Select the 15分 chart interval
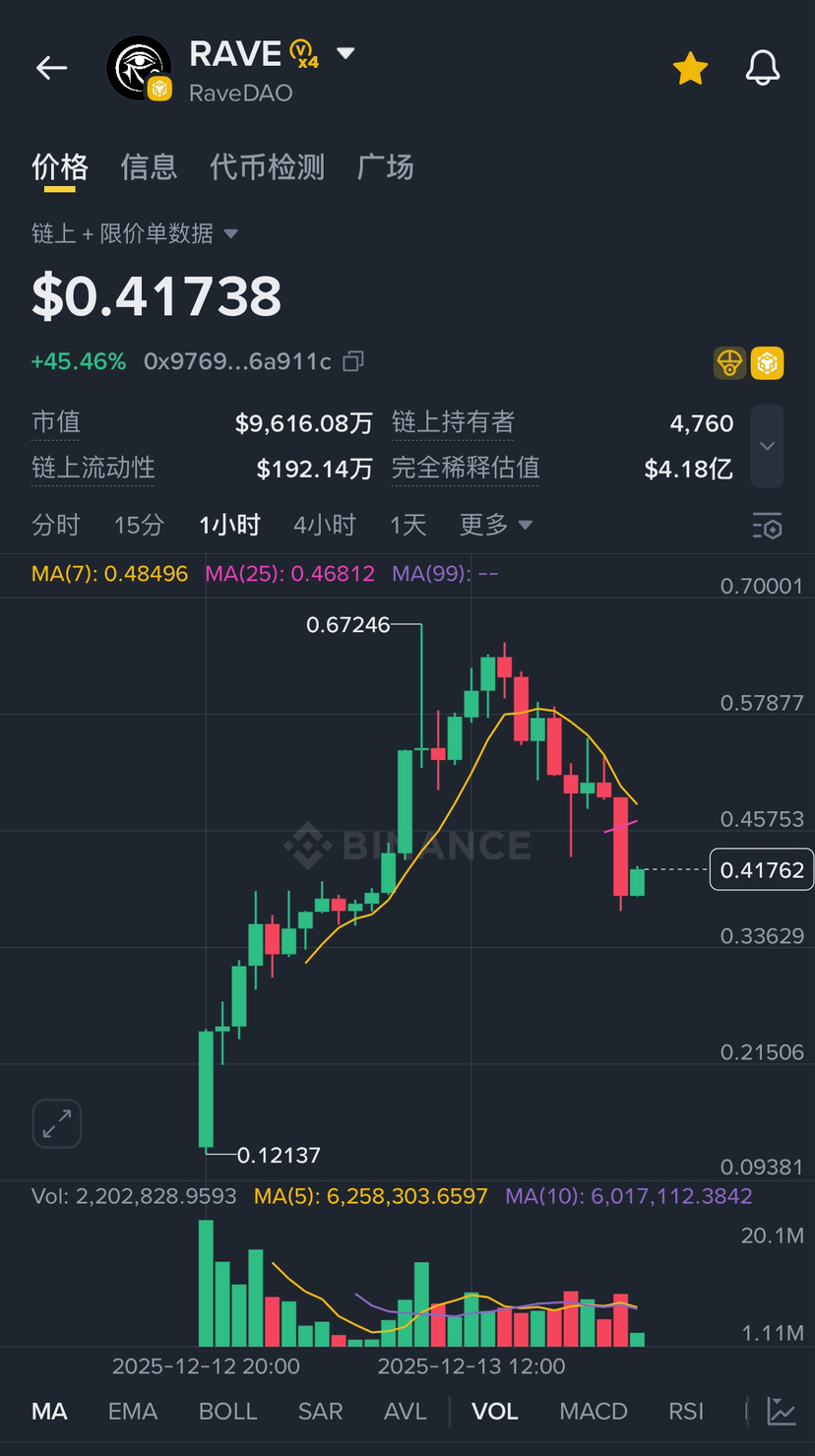Viewport: 815px width, 1456px height. click(139, 525)
